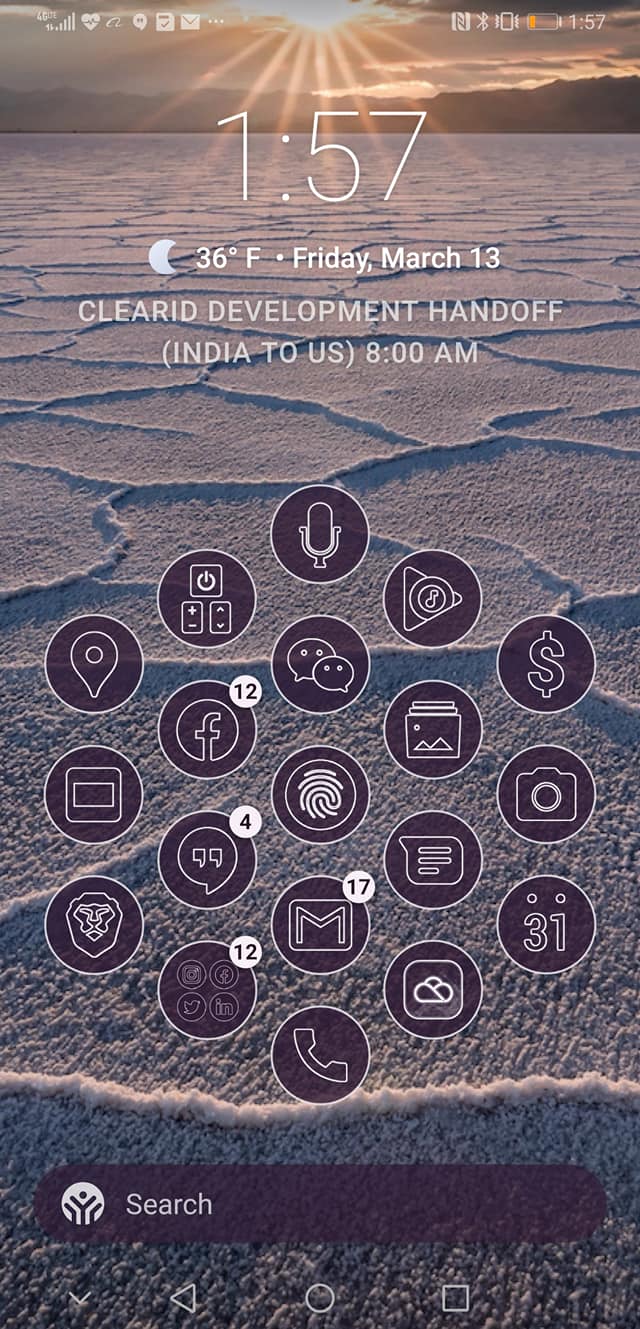Launch the Play Music app
This screenshot has width=640, height=1329.
tap(433, 599)
